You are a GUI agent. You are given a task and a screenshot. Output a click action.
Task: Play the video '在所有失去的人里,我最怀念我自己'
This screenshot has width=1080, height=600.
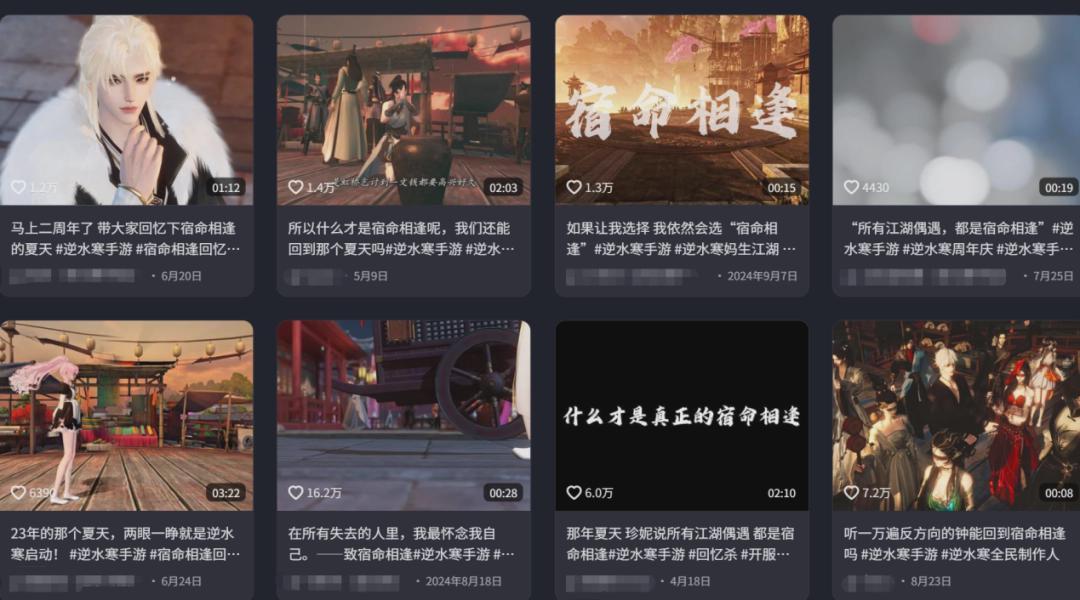click(x=403, y=415)
